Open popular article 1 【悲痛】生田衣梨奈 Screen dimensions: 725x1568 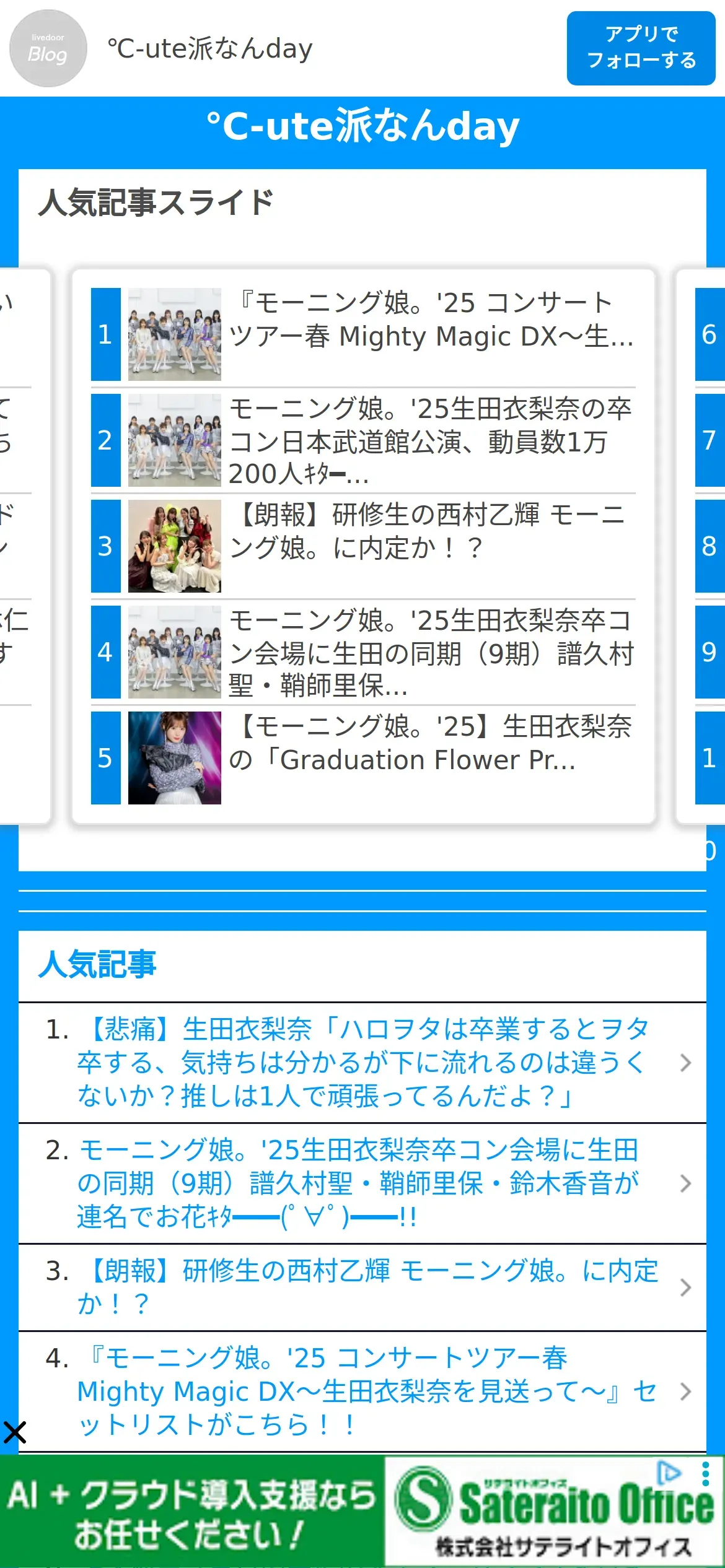[362, 1062]
